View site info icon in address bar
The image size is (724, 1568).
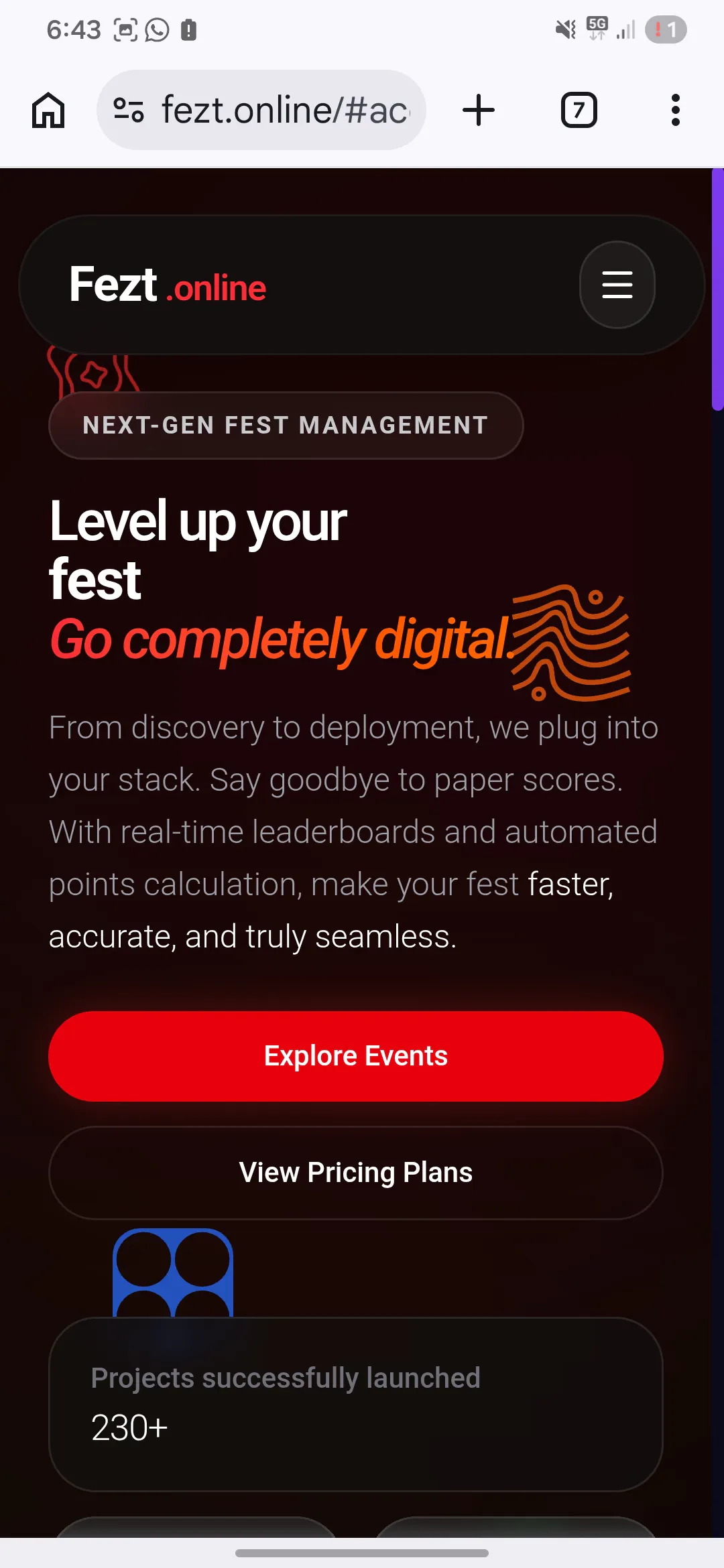tap(129, 110)
